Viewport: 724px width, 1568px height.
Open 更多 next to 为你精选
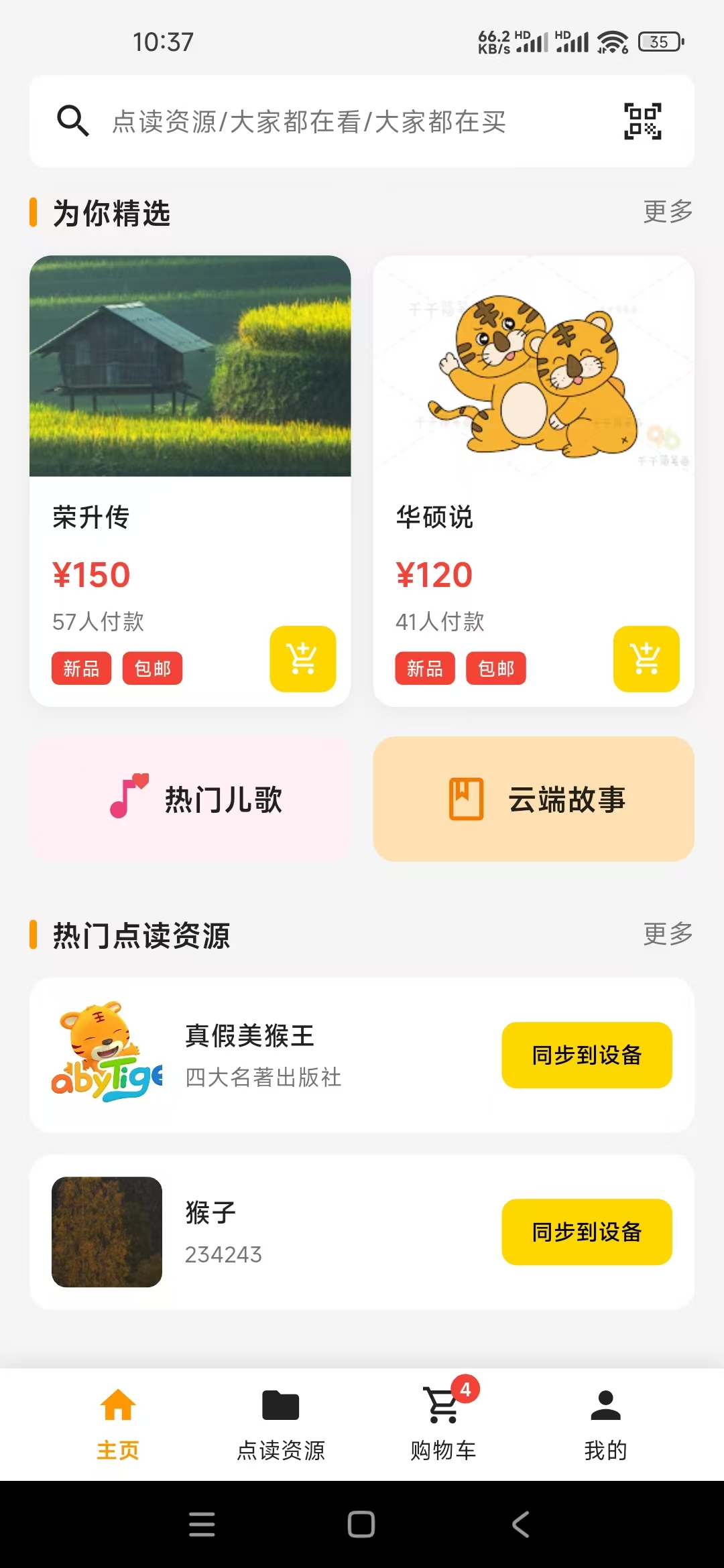pos(668,213)
